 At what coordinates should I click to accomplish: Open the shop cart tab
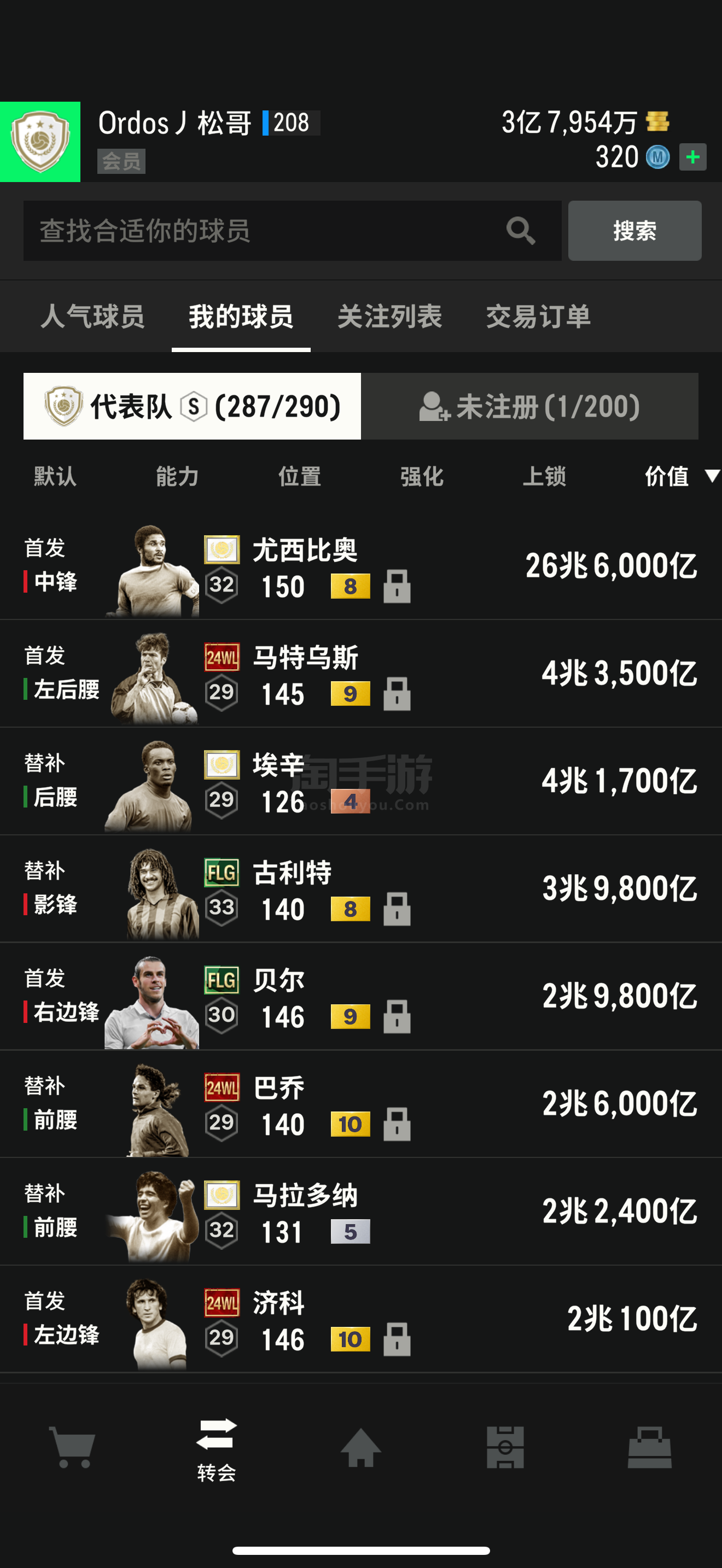coord(72,1448)
